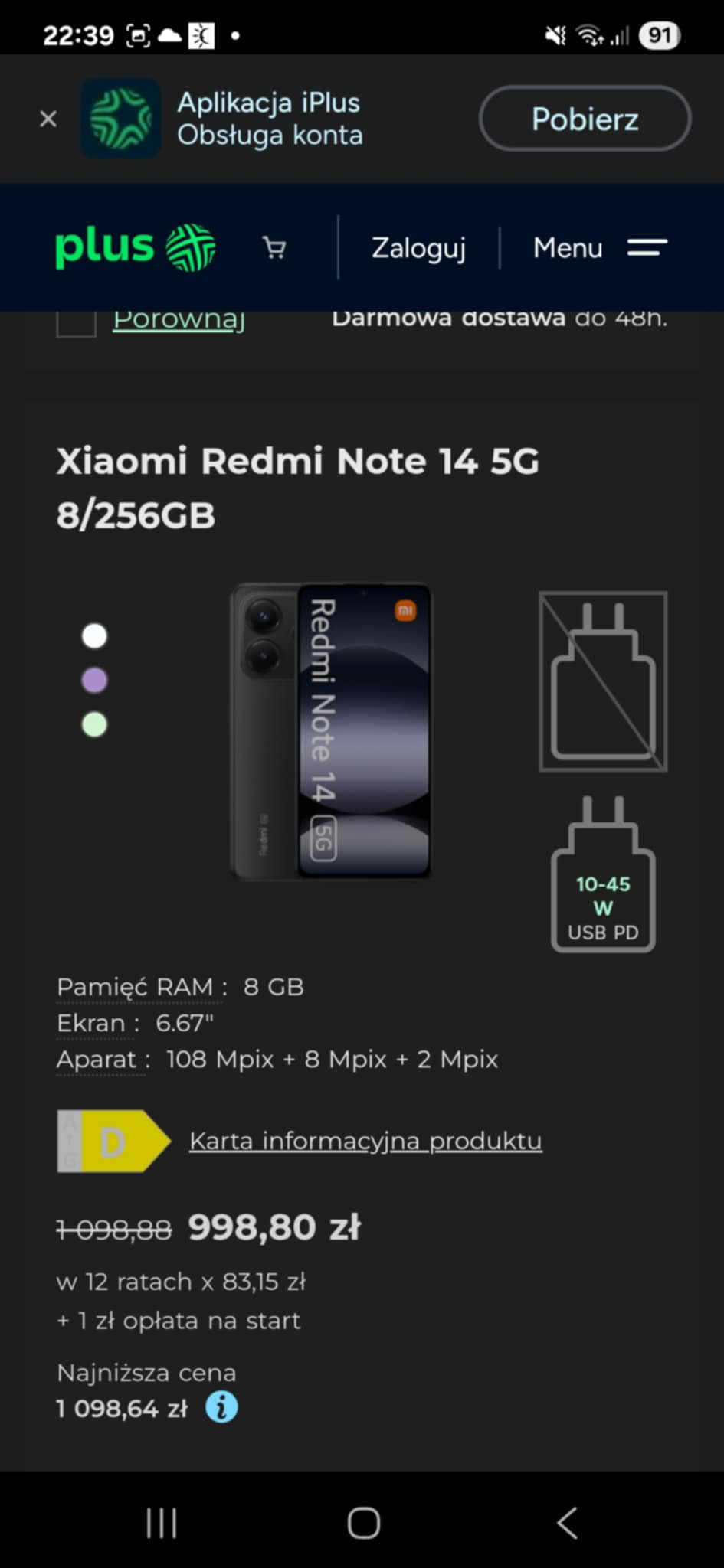Screen dimensions: 724x1568
Task: Select the green color variant
Action: [94, 724]
